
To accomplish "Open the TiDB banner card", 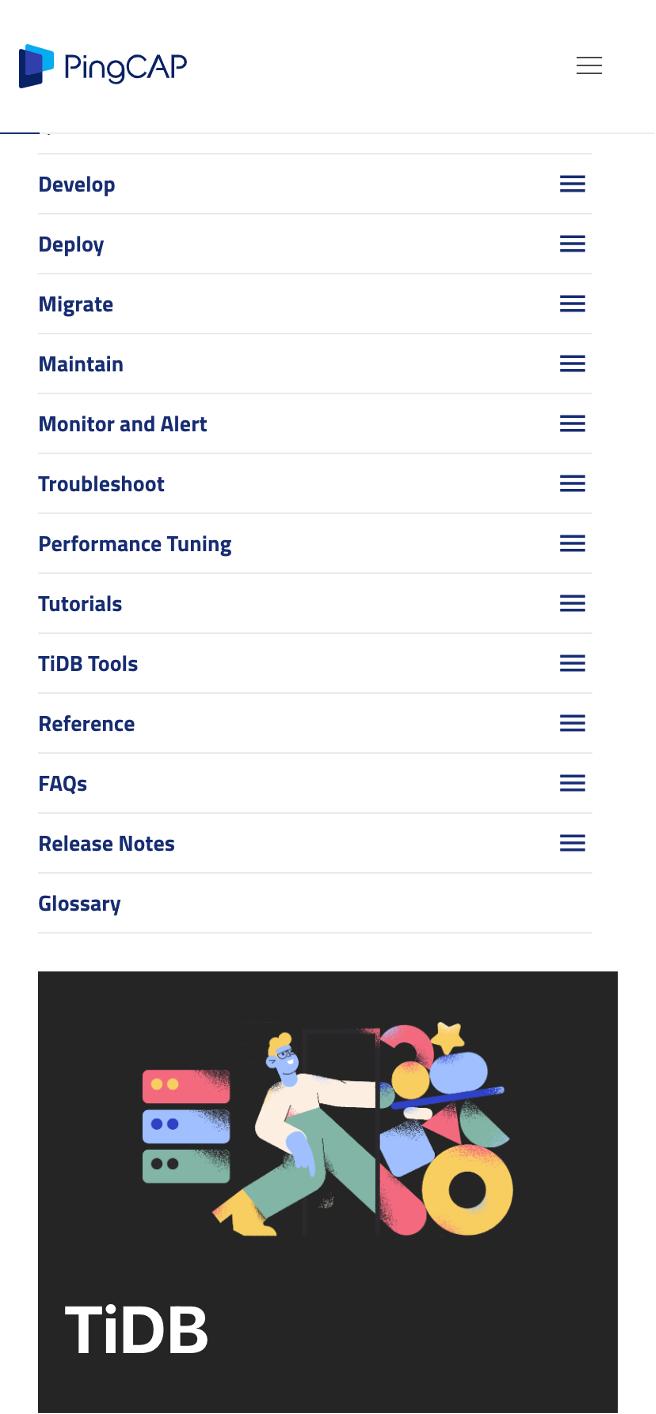I will [327, 1190].
